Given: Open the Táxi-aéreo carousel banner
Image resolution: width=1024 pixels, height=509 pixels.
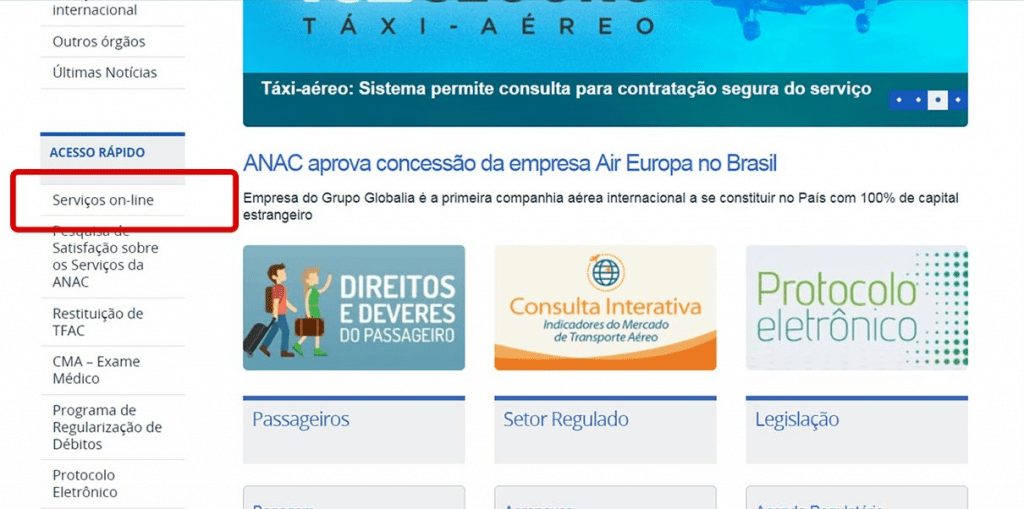Looking at the screenshot, I should 566,89.
